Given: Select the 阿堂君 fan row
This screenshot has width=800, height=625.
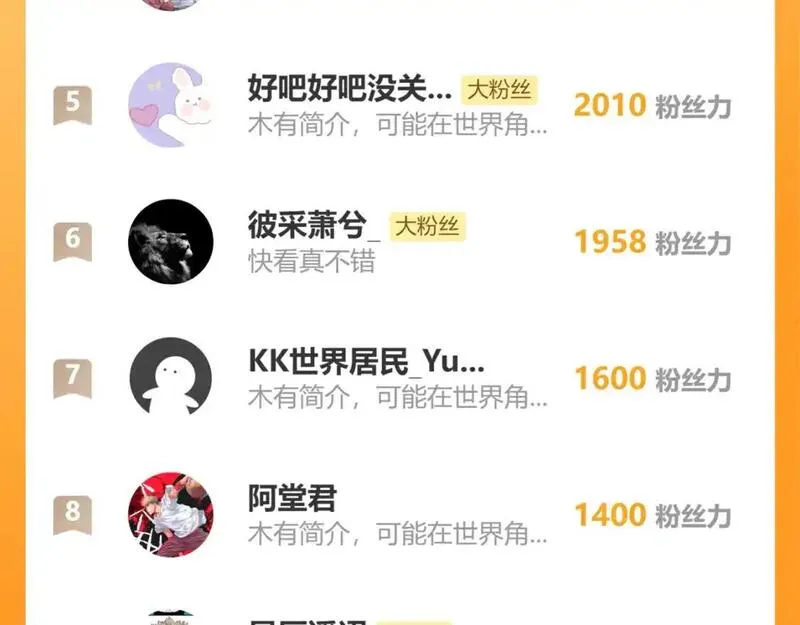Looking at the screenshot, I should click(293, 498).
